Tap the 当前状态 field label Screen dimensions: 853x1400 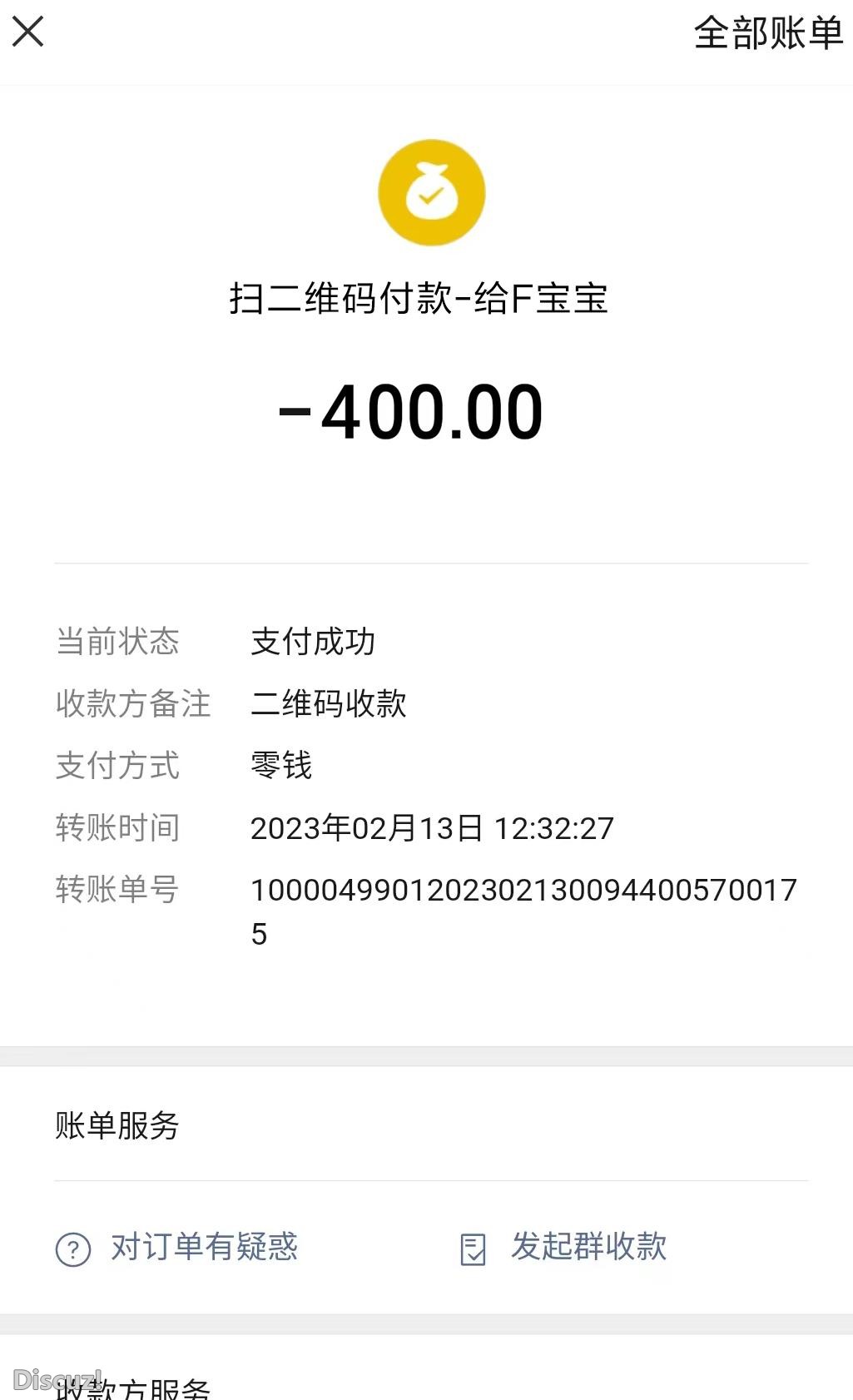(x=117, y=642)
